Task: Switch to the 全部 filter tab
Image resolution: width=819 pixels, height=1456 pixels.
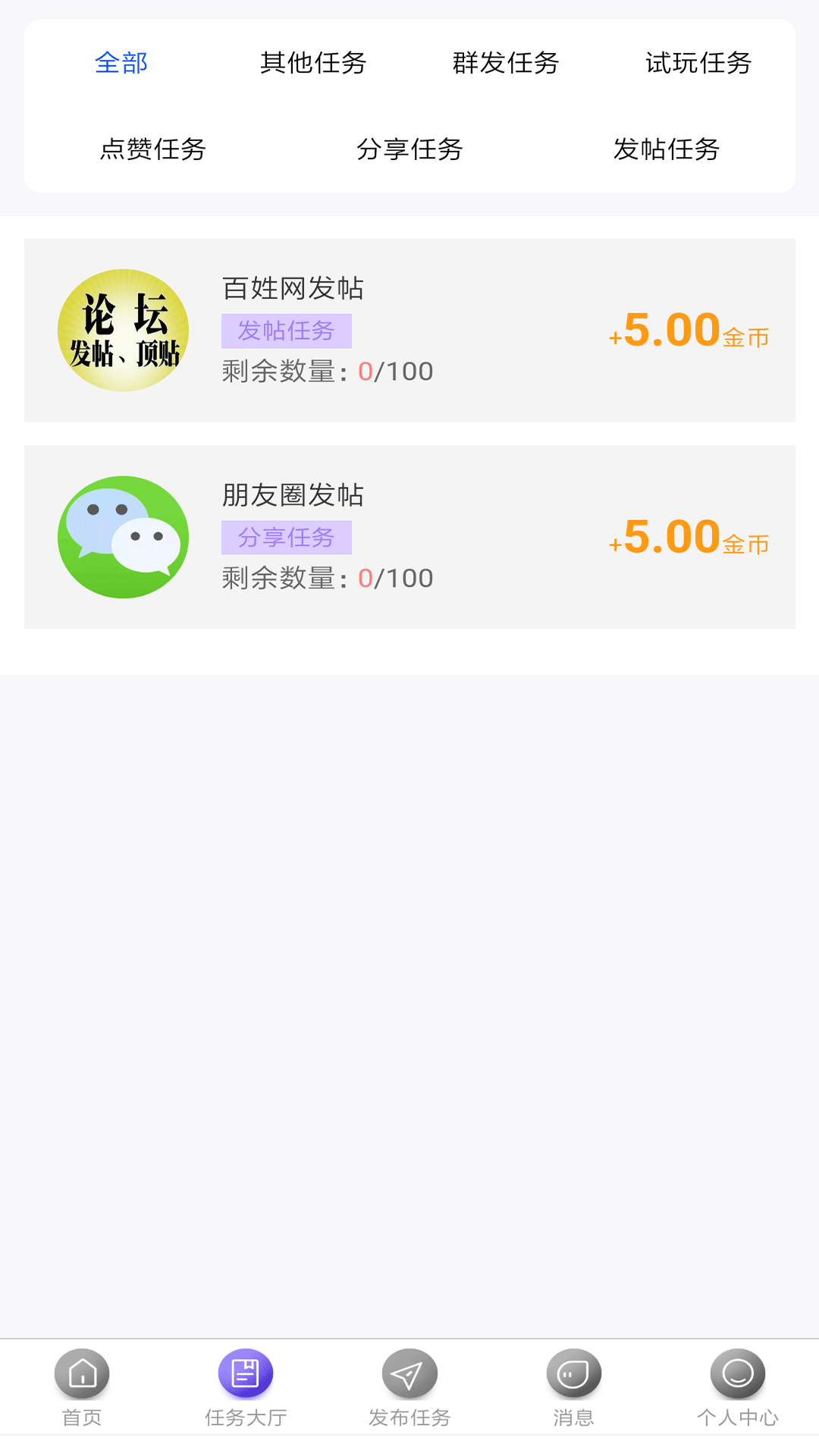Action: click(121, 64)
